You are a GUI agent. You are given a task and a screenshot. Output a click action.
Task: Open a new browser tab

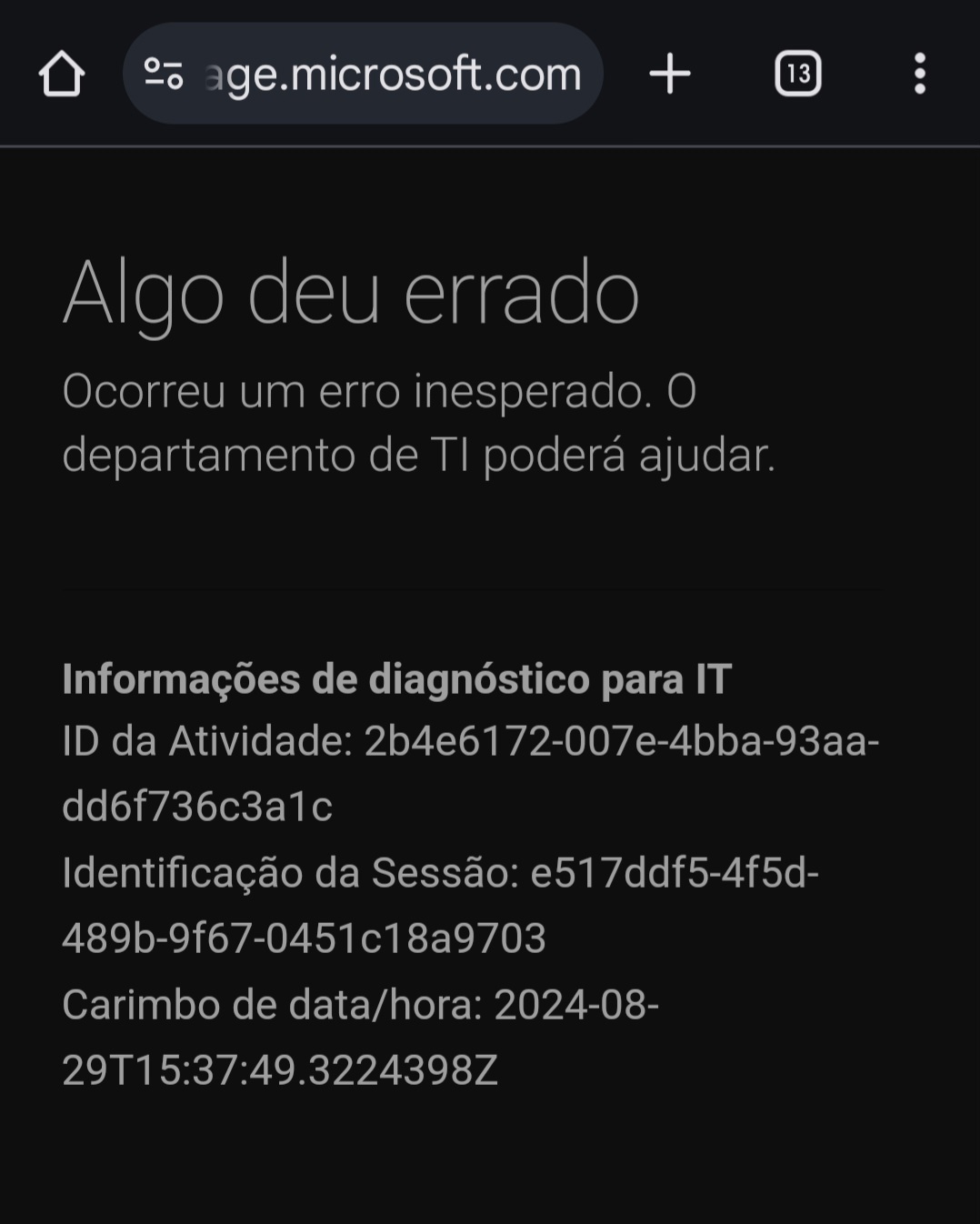[x=670, y=74]
